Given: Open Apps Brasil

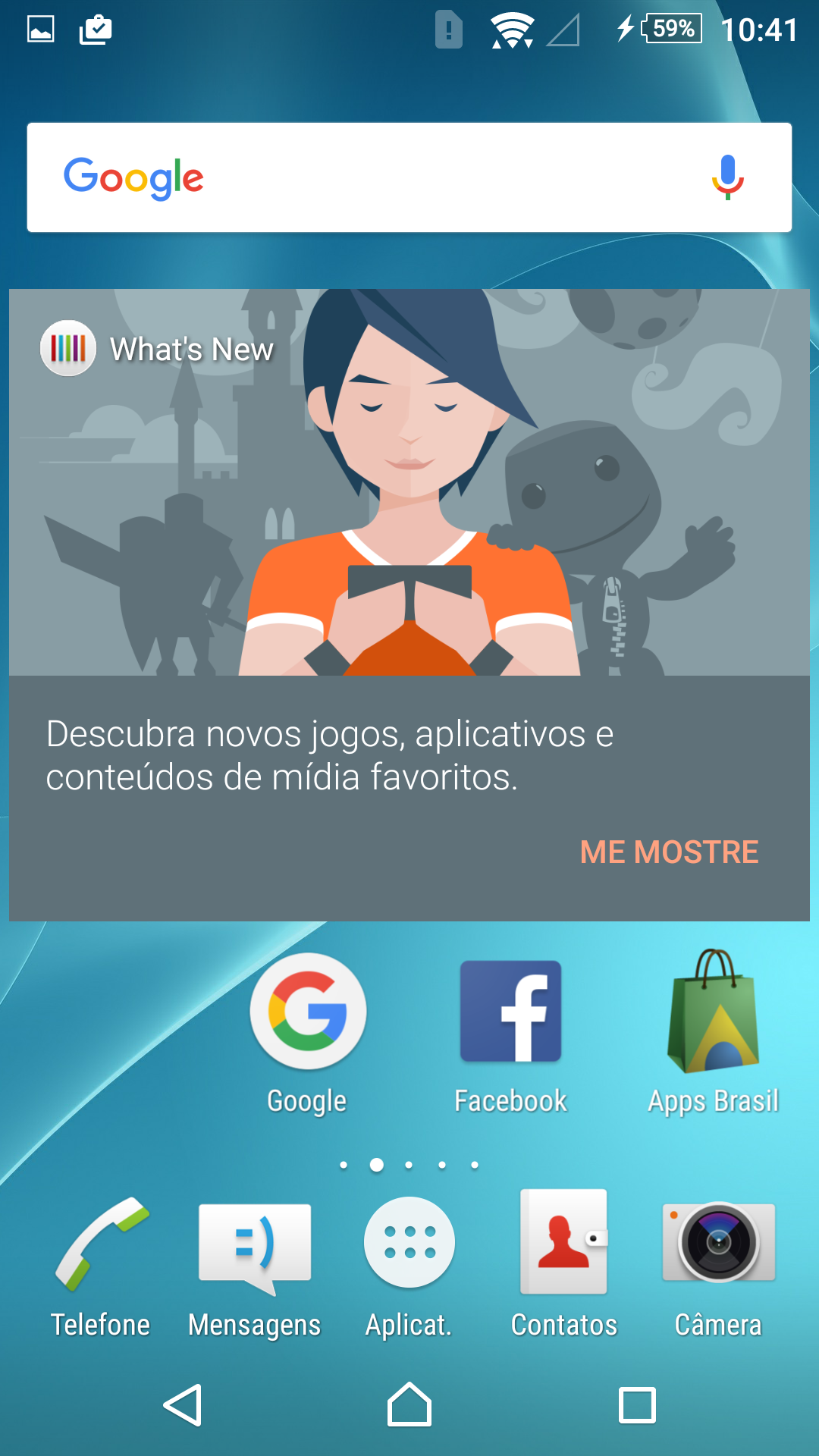Looking at the screenshot, I should point(713,1033).
